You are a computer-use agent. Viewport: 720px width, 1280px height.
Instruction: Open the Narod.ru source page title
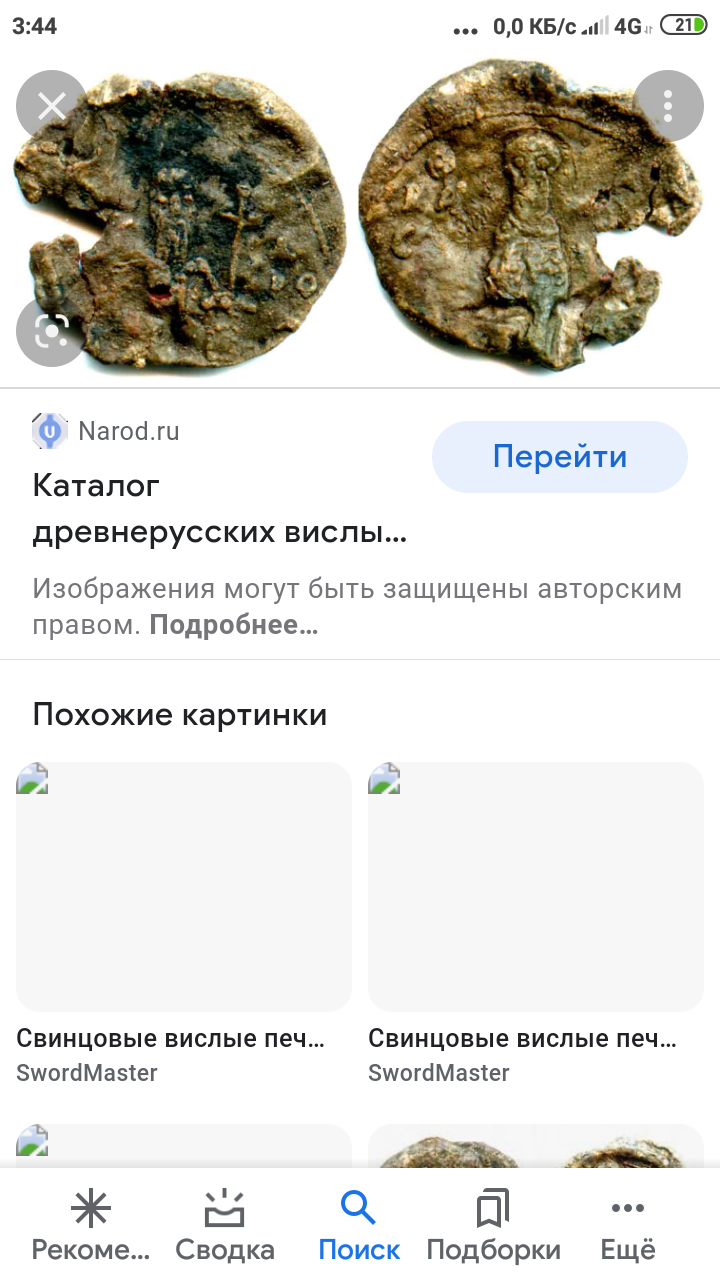(x=219, y=509)
